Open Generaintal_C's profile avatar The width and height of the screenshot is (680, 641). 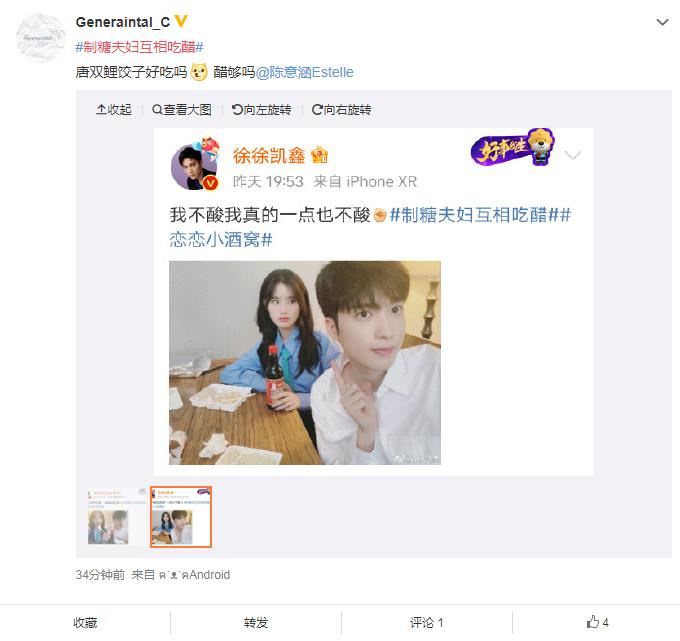[41, 41]
